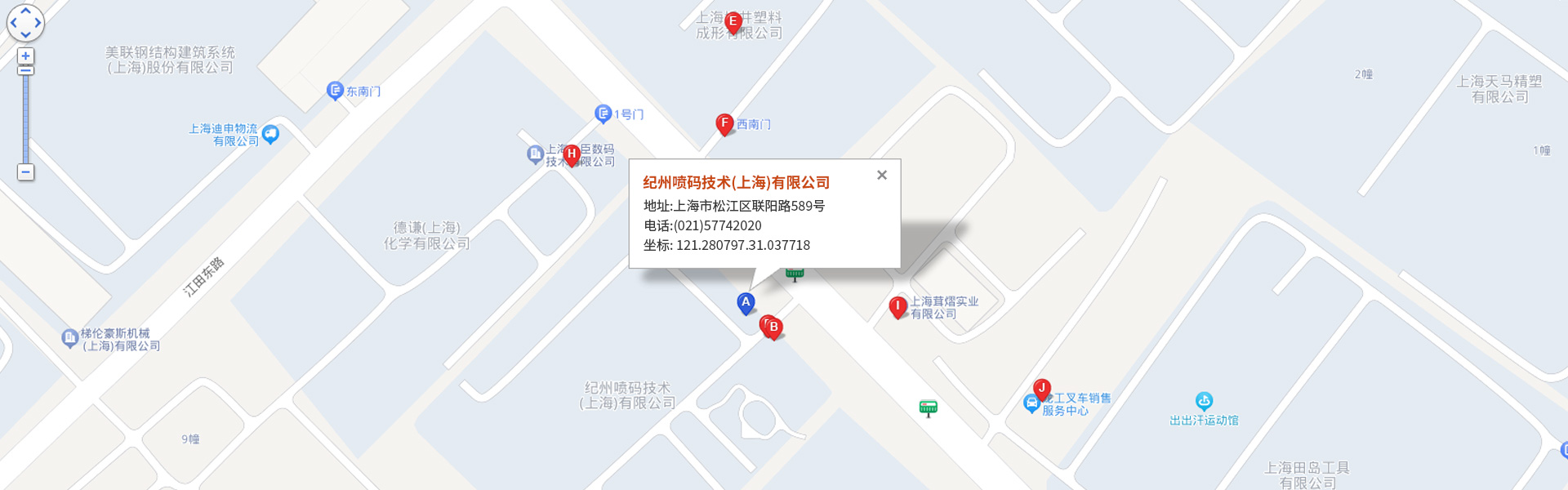Pan the map down
The image size is (1568, 490).
[25, 35]
